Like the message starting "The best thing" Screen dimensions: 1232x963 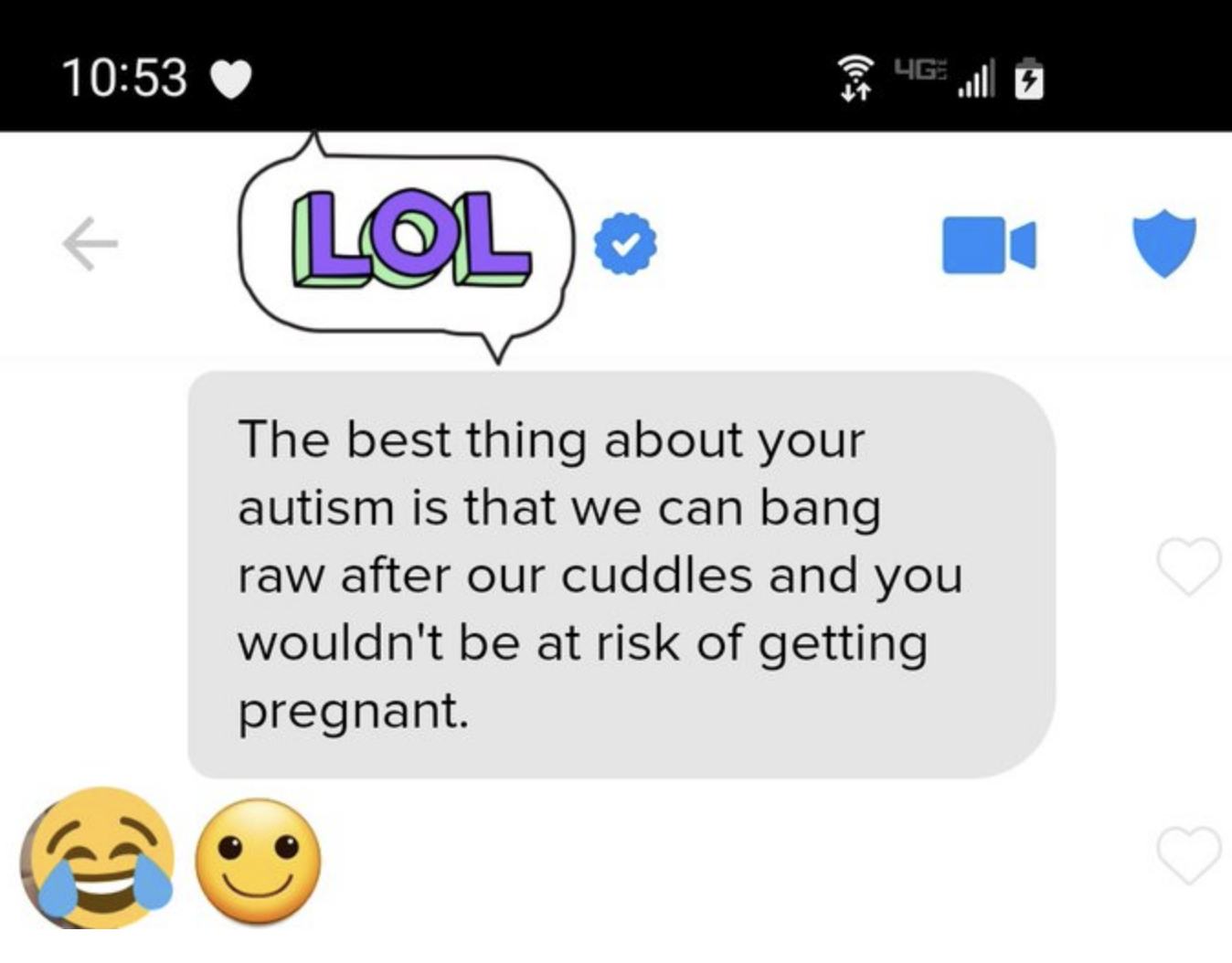pos(1188,566)
